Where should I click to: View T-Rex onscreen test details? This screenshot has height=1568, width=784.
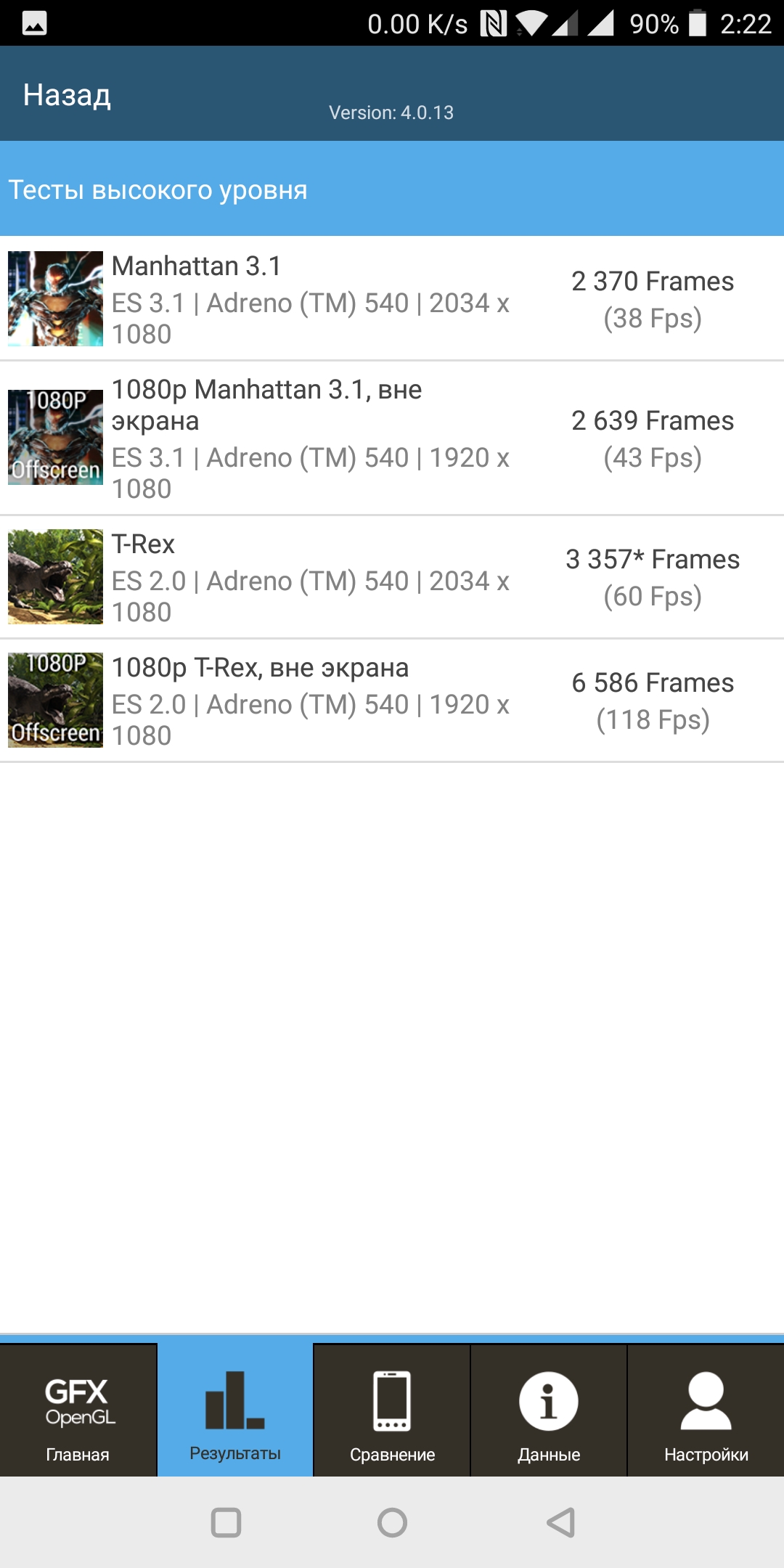pyautogui.click(x=392, y=577)
